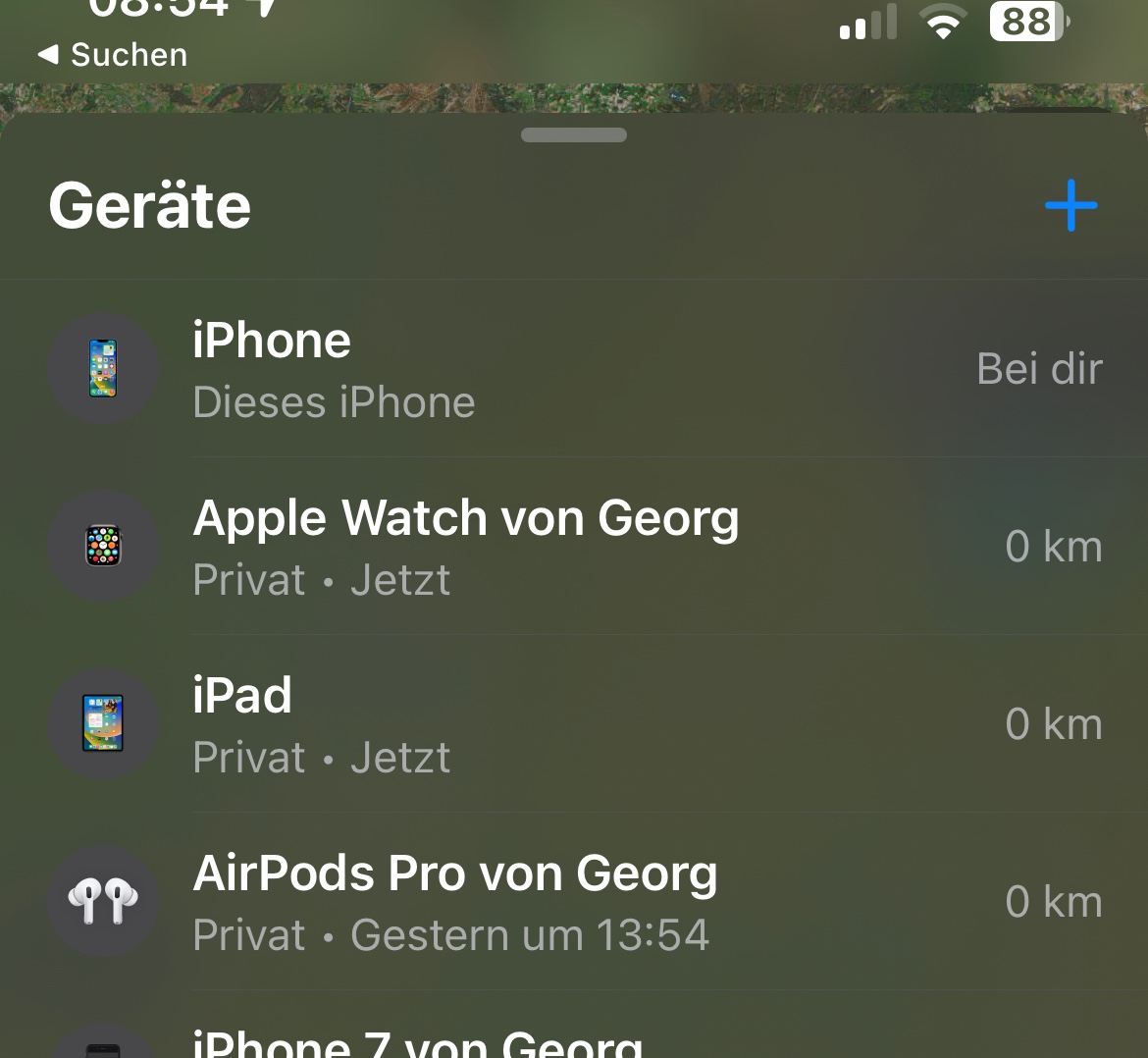The image size is (1148, 1058).
Task: Return to the Suchen app via back link
Action: pos(113,55)
